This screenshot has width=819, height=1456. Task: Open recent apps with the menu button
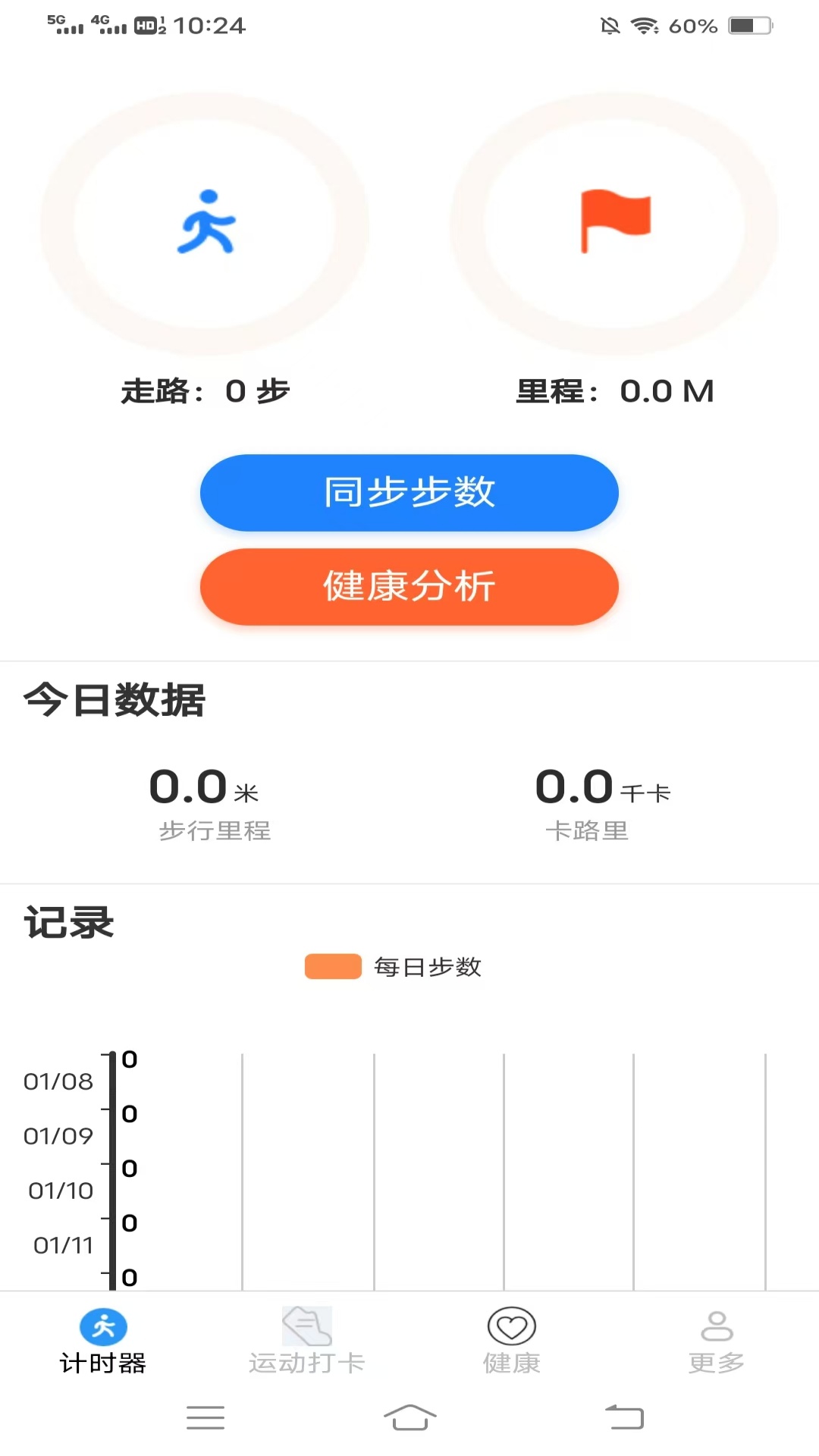tap(205, 1417)
